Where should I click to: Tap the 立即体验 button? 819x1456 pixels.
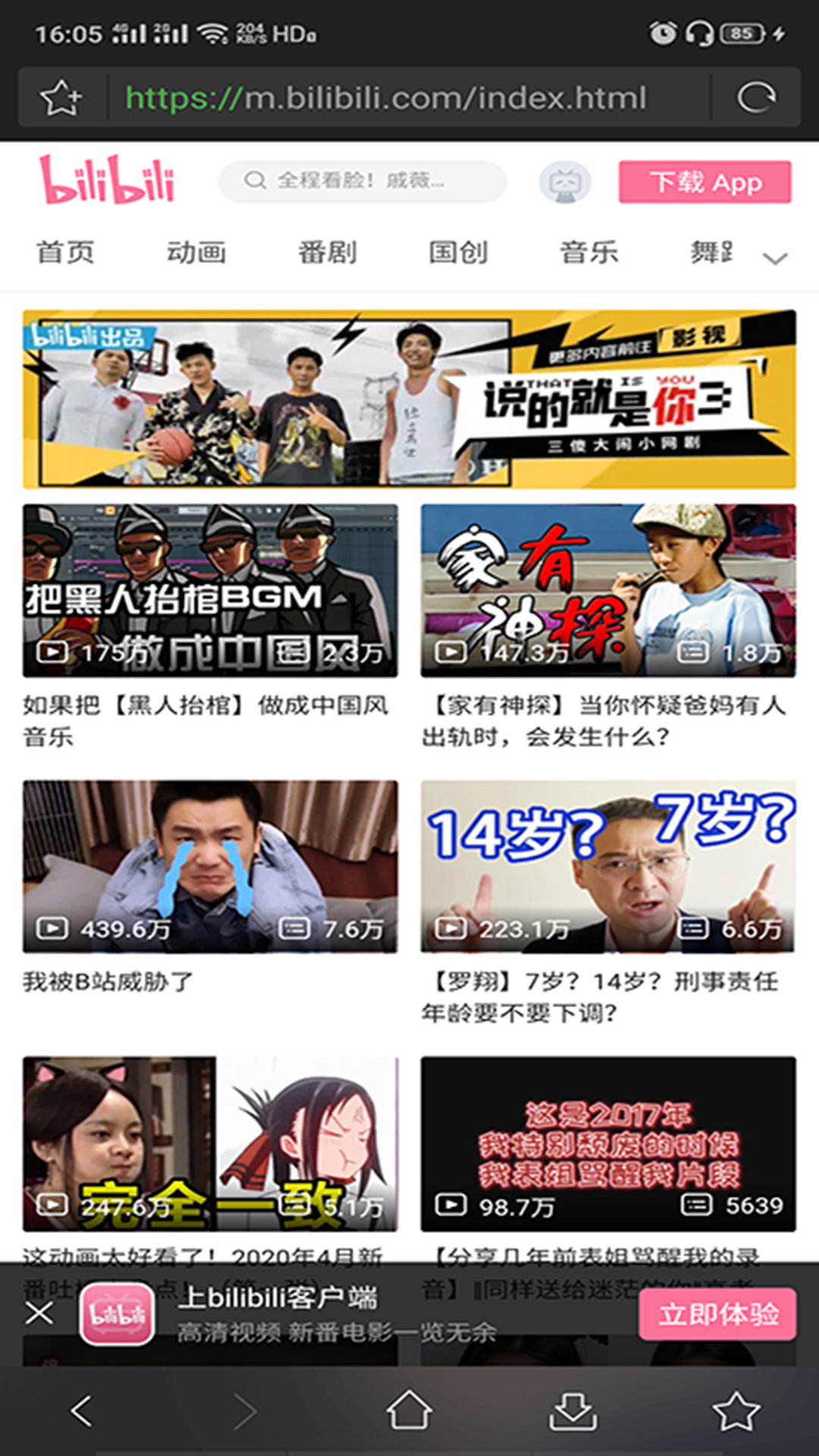717,1314
